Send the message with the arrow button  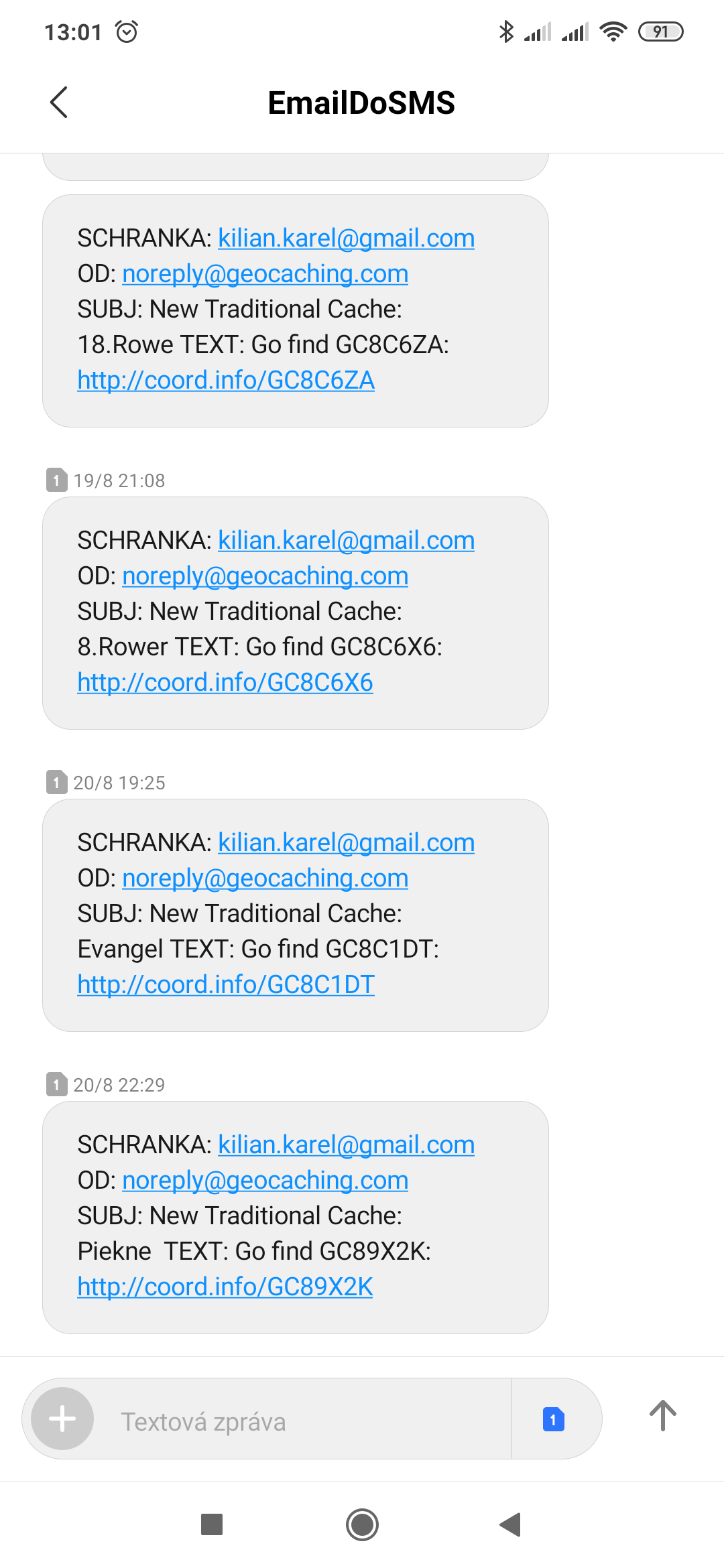tap(662, 1416)
